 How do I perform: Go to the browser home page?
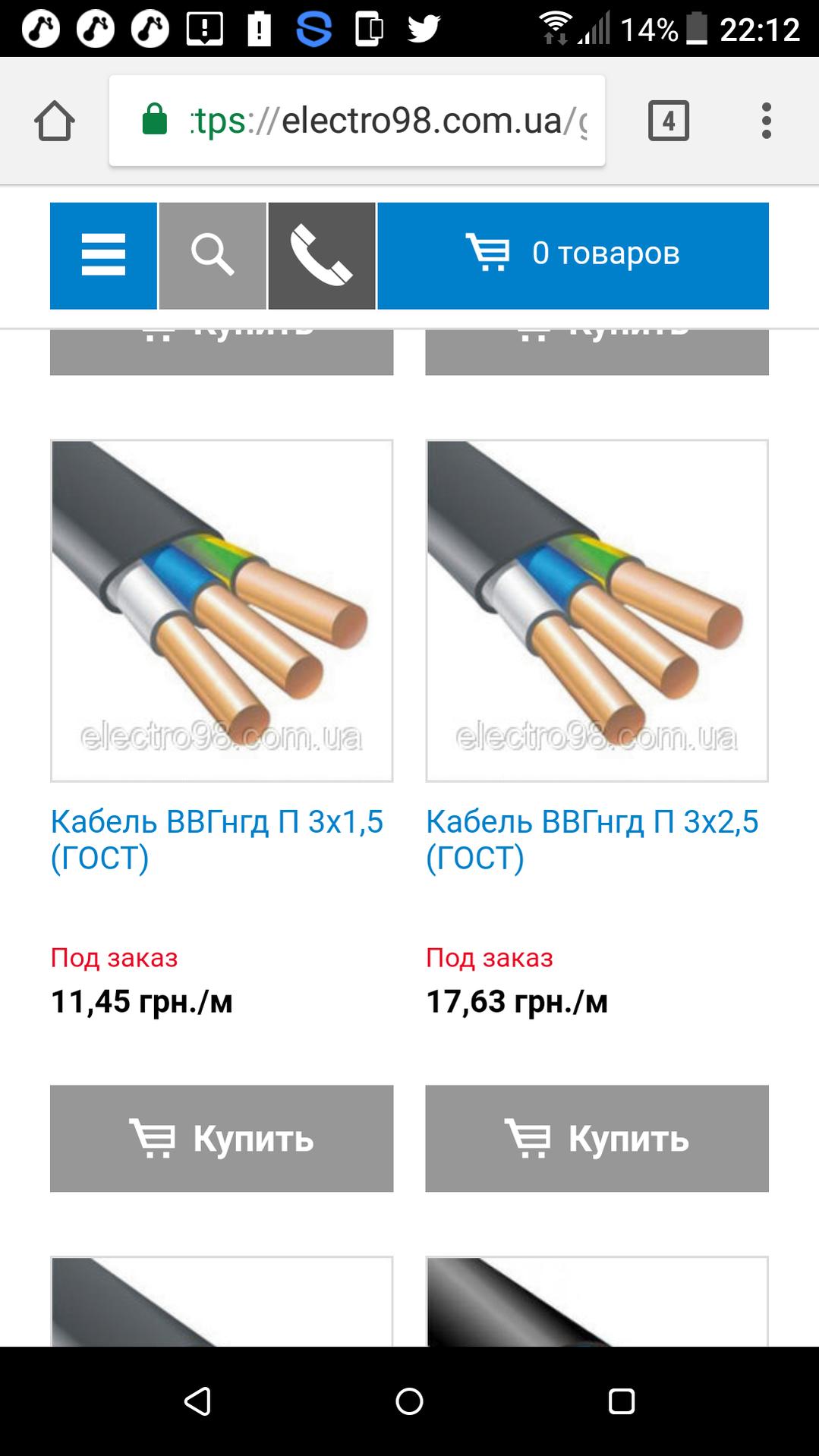pyautogui.click(x=55, y=120)
